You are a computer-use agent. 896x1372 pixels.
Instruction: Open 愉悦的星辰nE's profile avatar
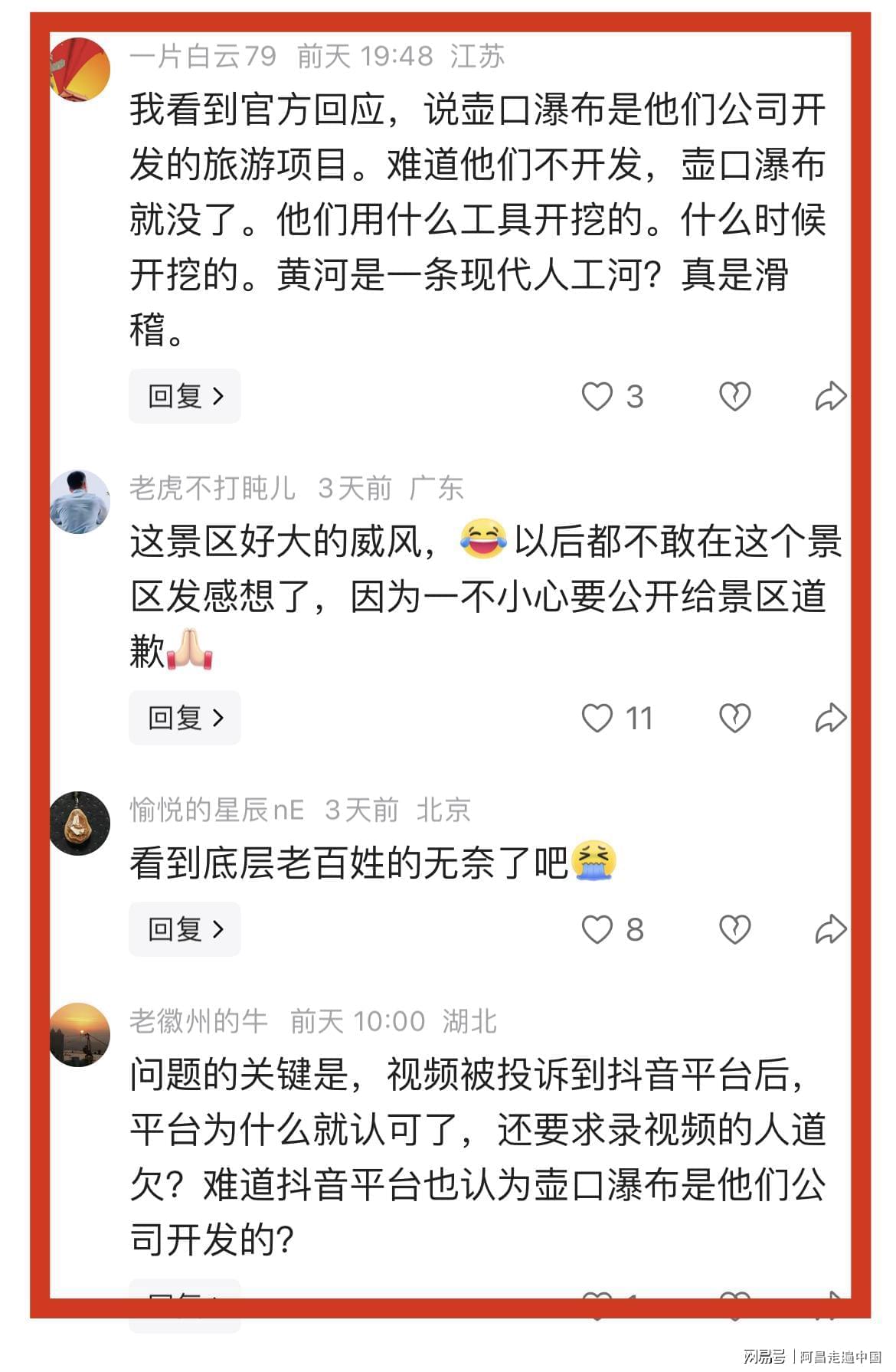[80, 823]
